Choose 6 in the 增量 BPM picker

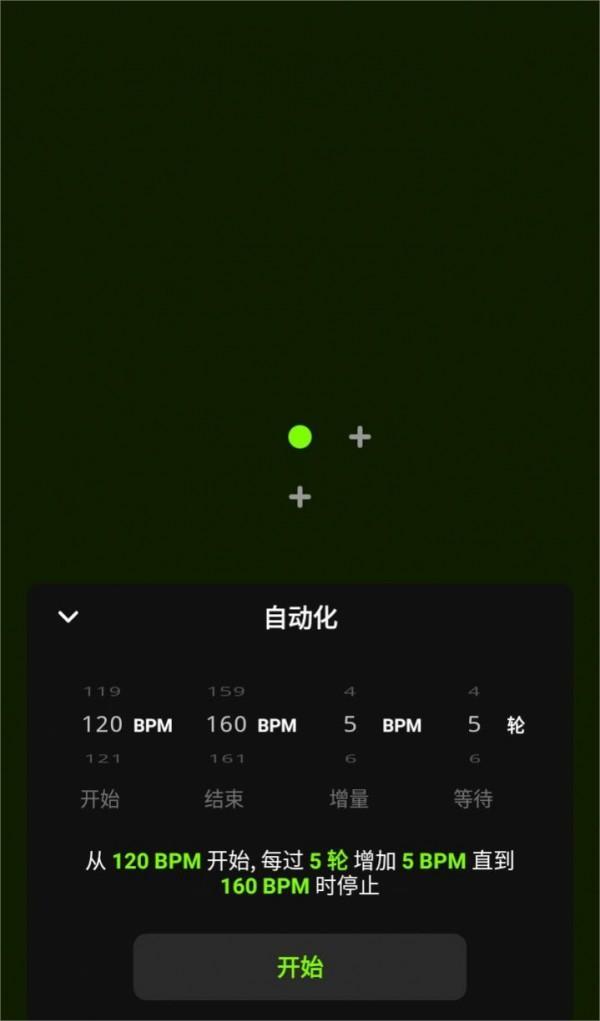pos(350,759)
